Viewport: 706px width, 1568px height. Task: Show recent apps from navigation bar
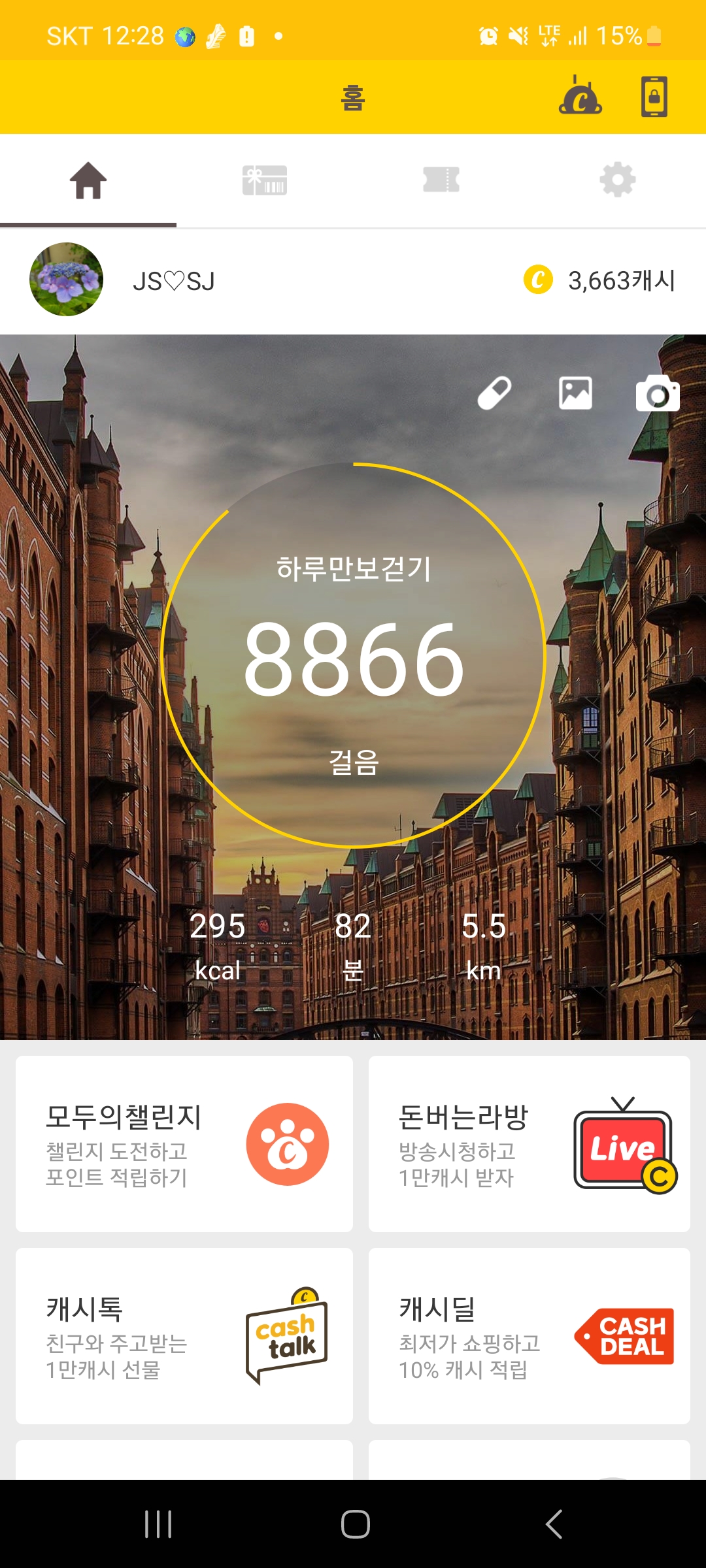tap(158, 1524)
